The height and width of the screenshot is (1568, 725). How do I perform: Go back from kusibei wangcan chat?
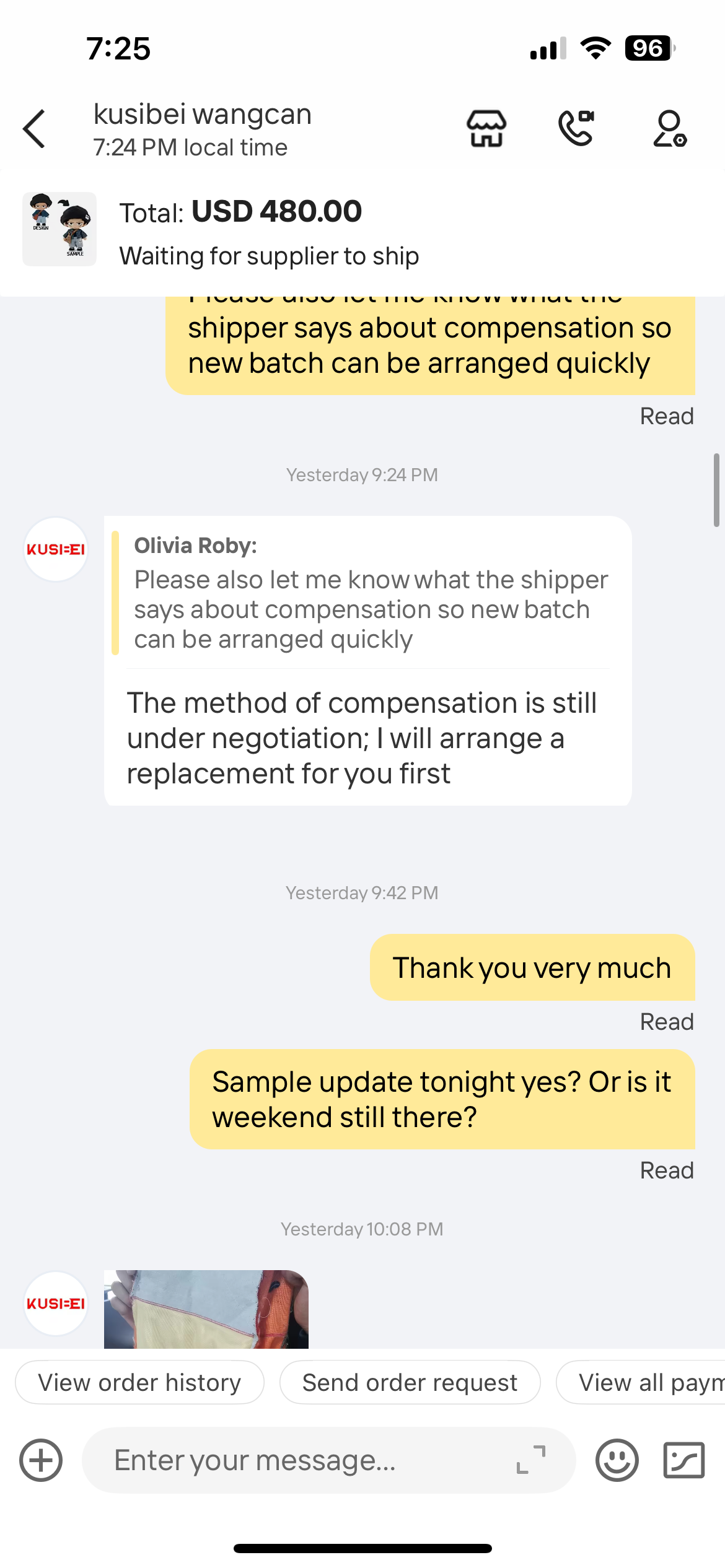(35, 129)
